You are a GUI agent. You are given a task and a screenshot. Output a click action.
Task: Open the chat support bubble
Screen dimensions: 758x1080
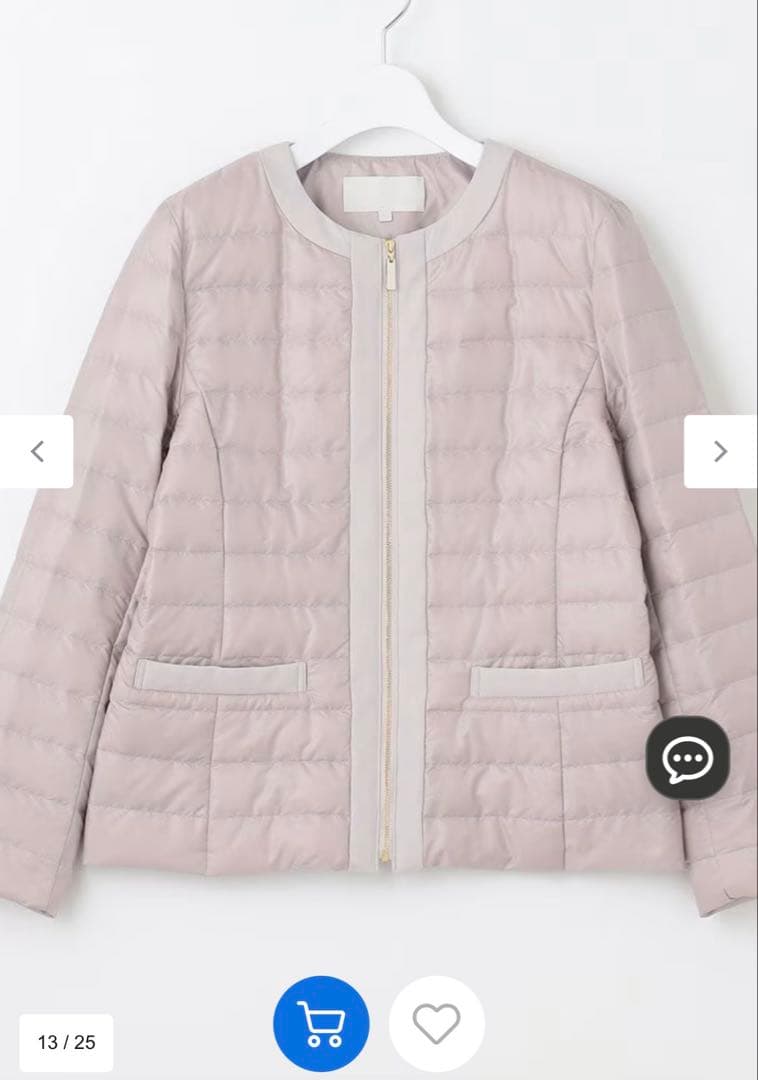(687, 758)
